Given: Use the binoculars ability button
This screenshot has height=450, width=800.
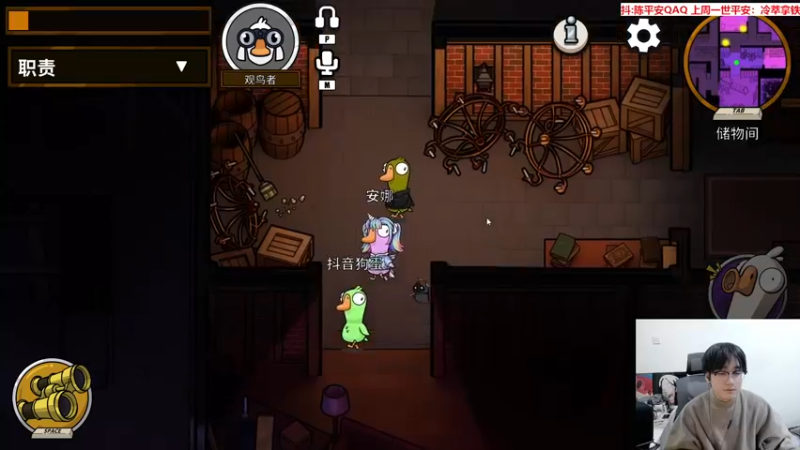Looking at the screenshot, I should tap(52, 396).
